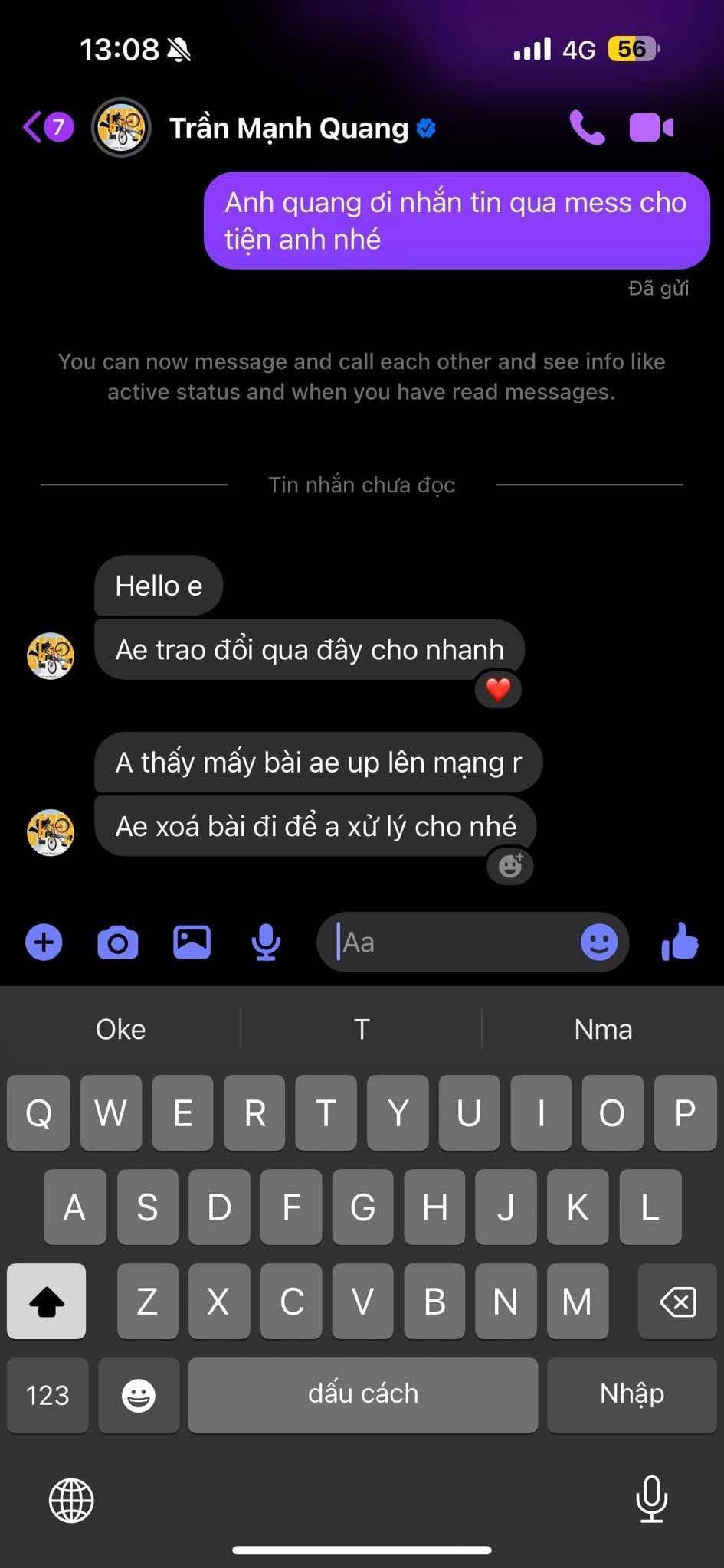Viewport: 724px width, 1568px height.
Task: Record a voice message with the microphone
Action: [266, 942]
